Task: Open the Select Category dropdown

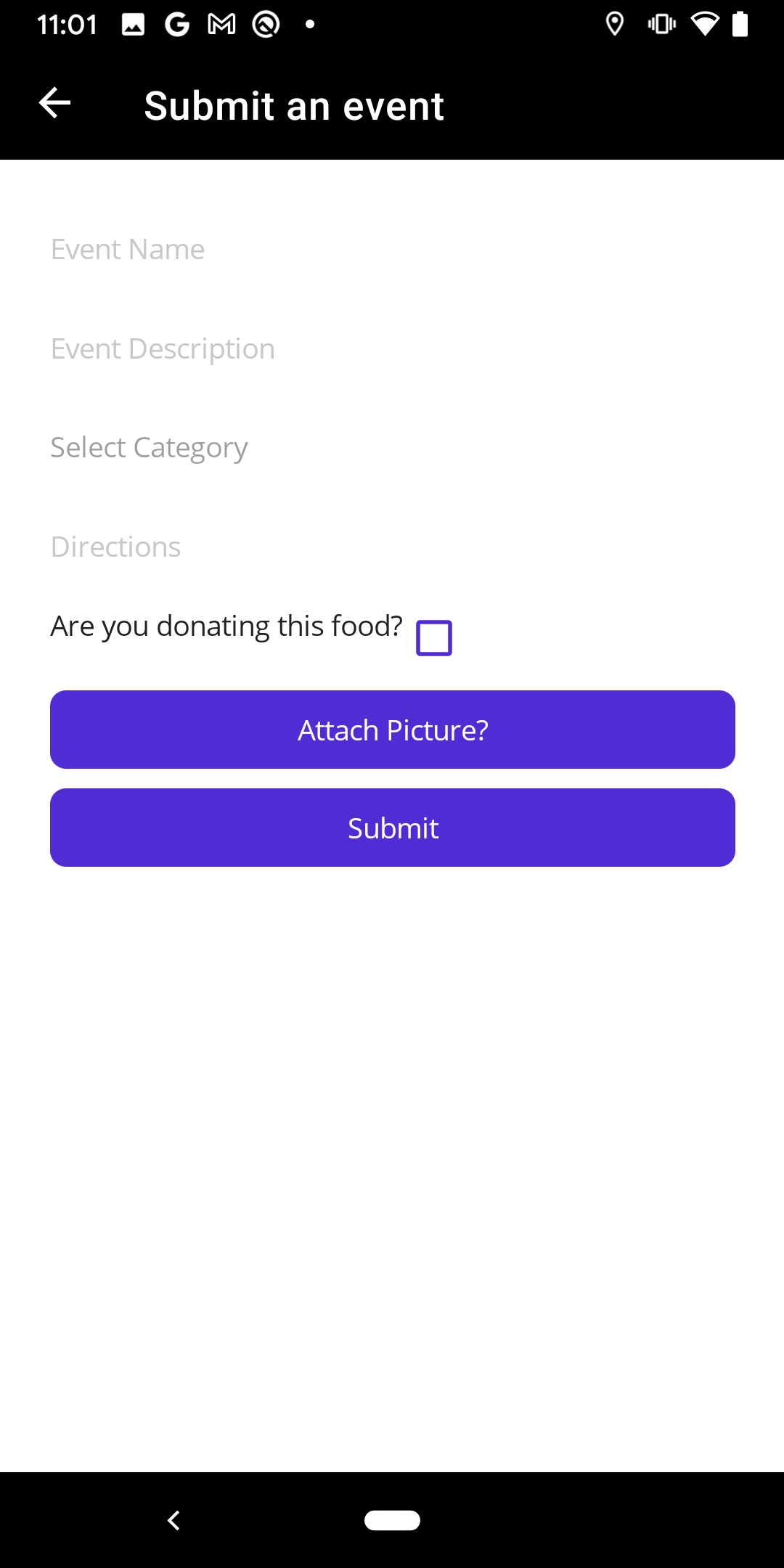Action: coord(392,448)
